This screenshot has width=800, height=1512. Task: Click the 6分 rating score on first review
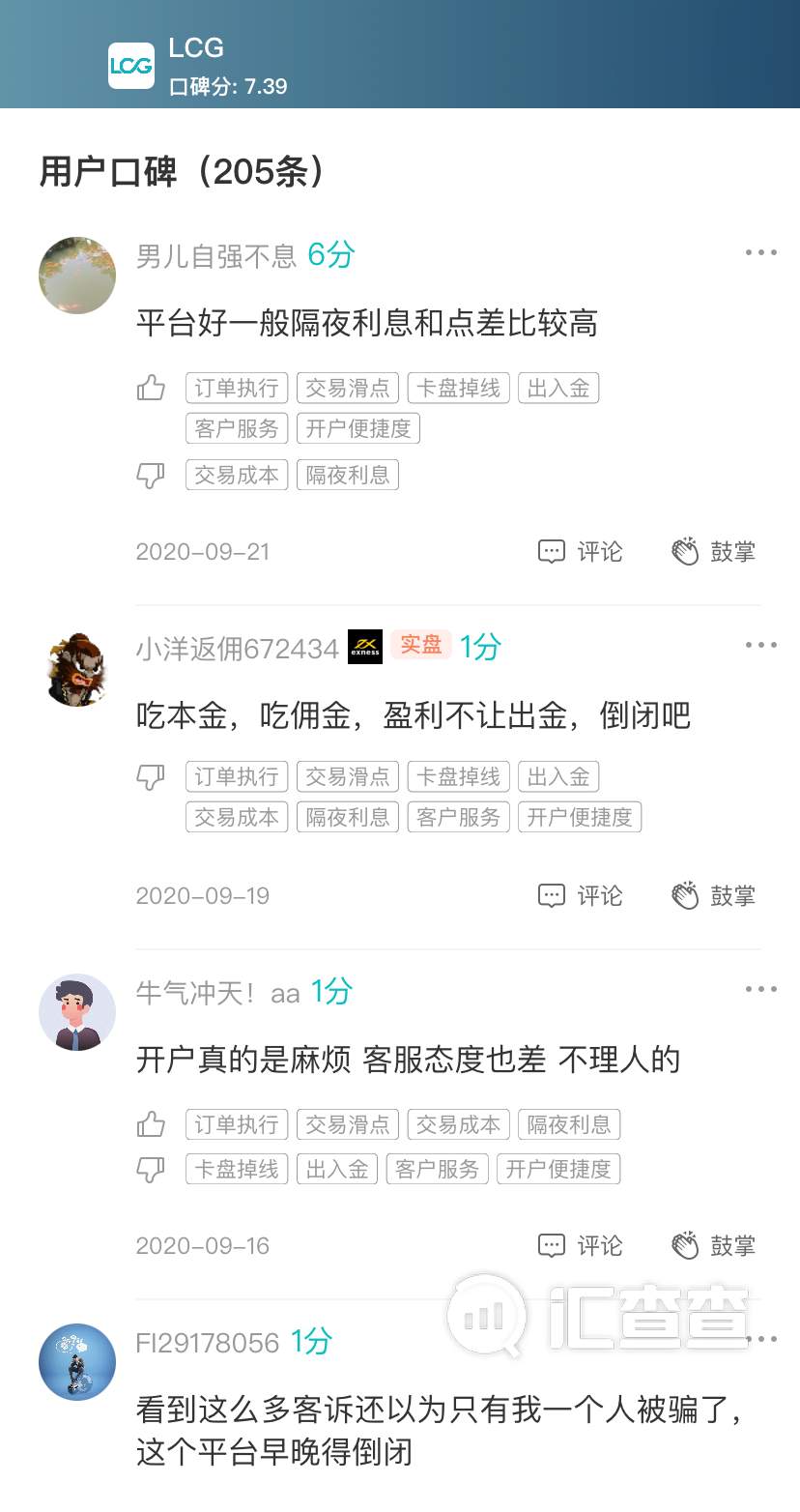[x=329, y=255]
